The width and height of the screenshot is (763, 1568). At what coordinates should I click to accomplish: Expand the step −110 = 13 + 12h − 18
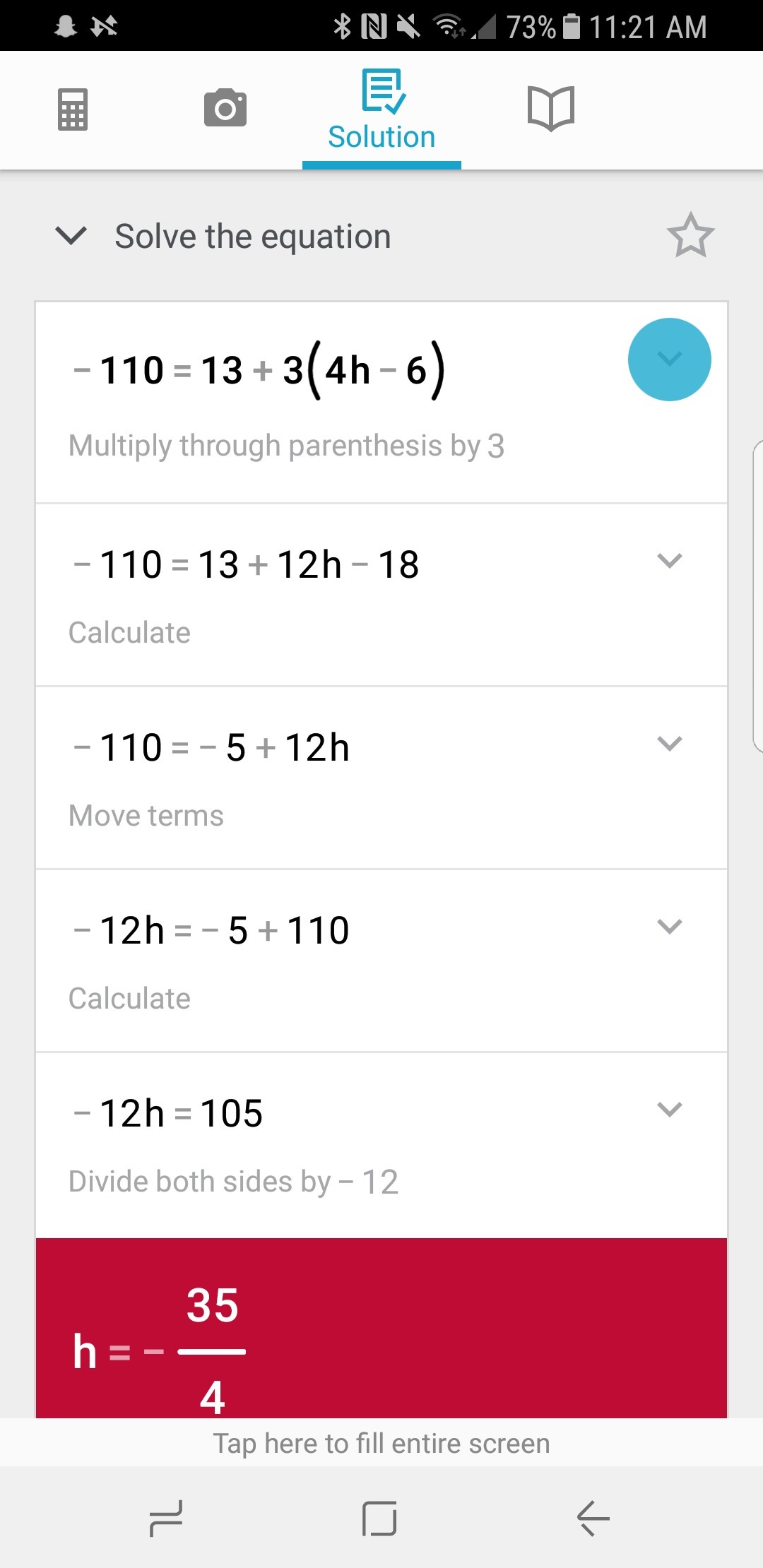click(669, 561)
